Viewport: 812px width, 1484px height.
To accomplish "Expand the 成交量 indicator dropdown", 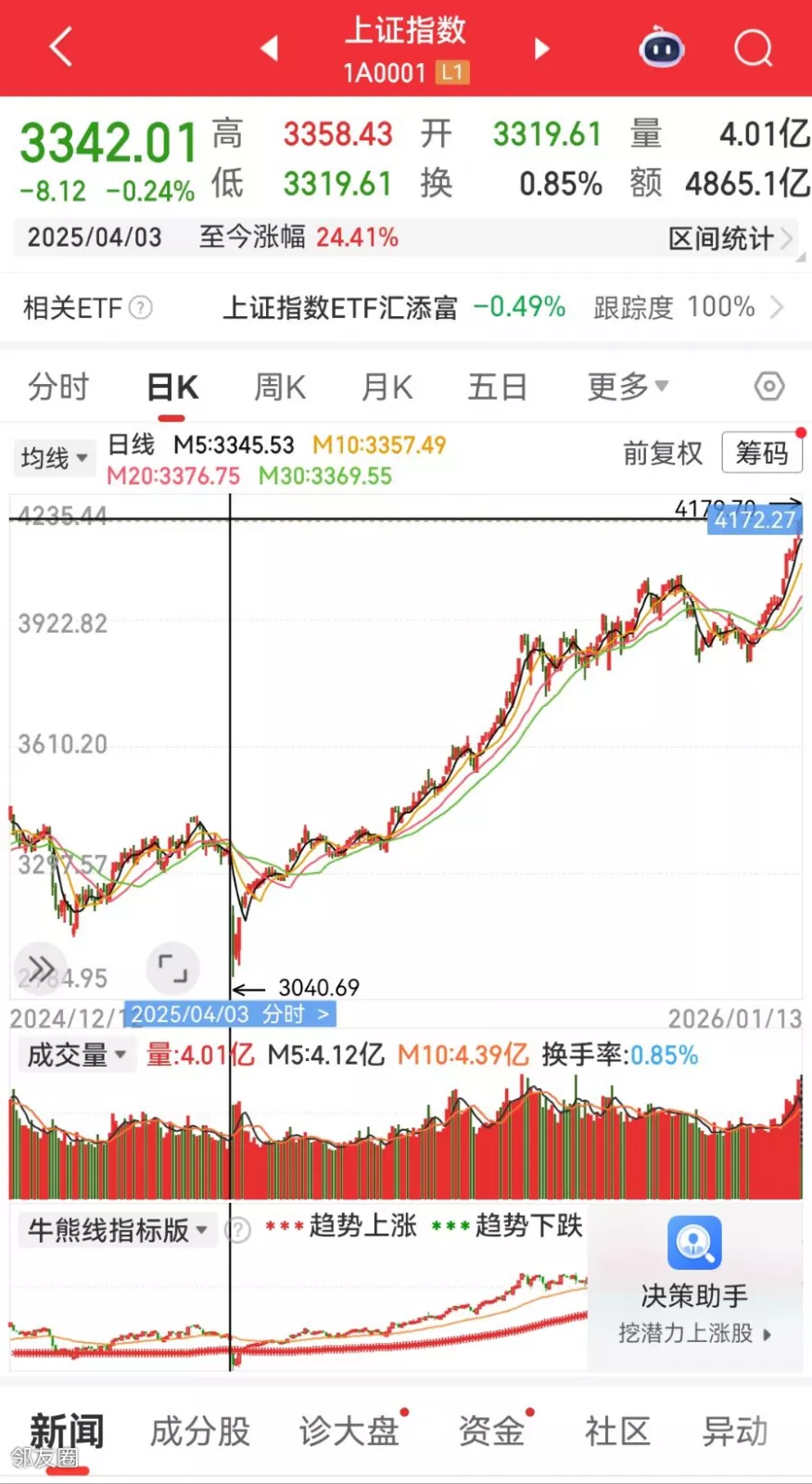I will (76, 1055).
